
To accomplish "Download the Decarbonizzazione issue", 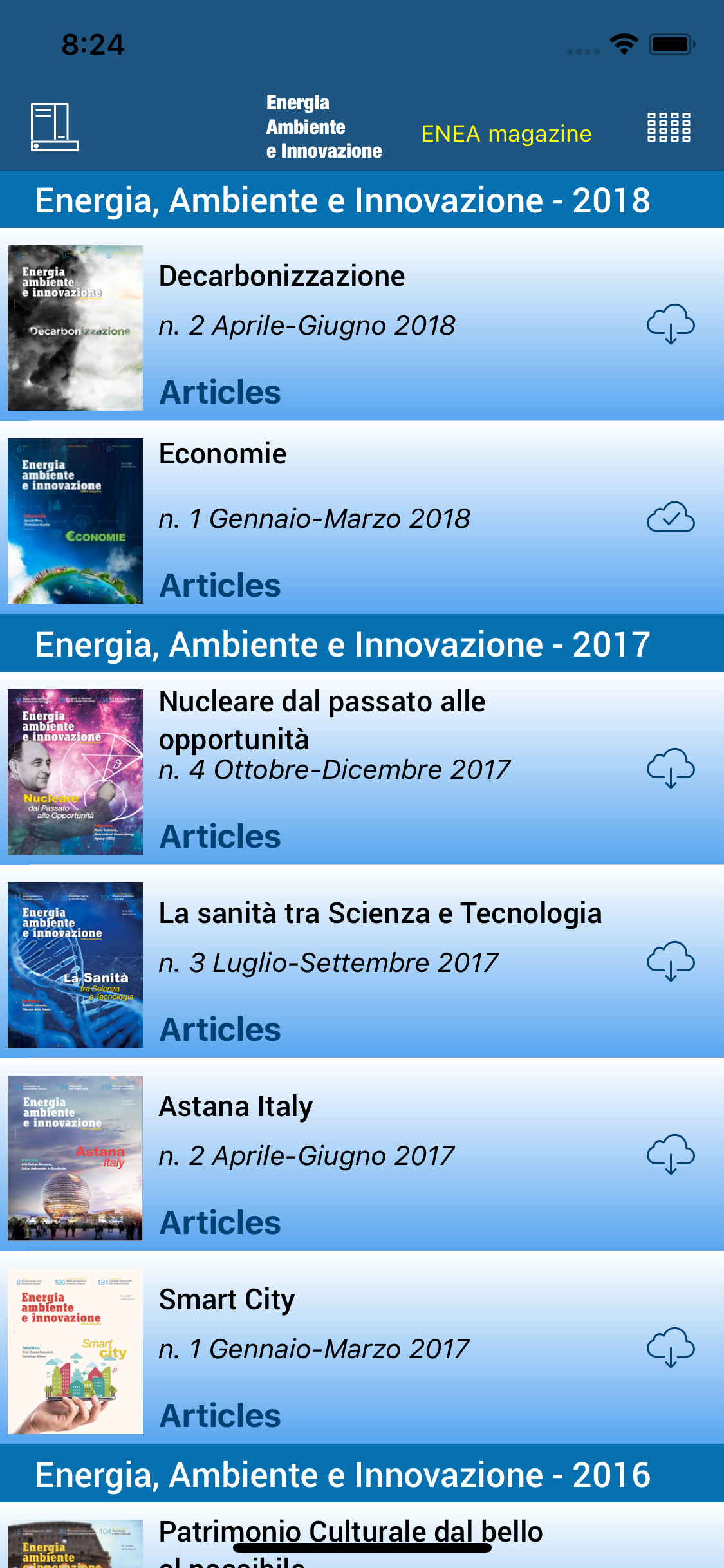I will click(x=671, y=324).
